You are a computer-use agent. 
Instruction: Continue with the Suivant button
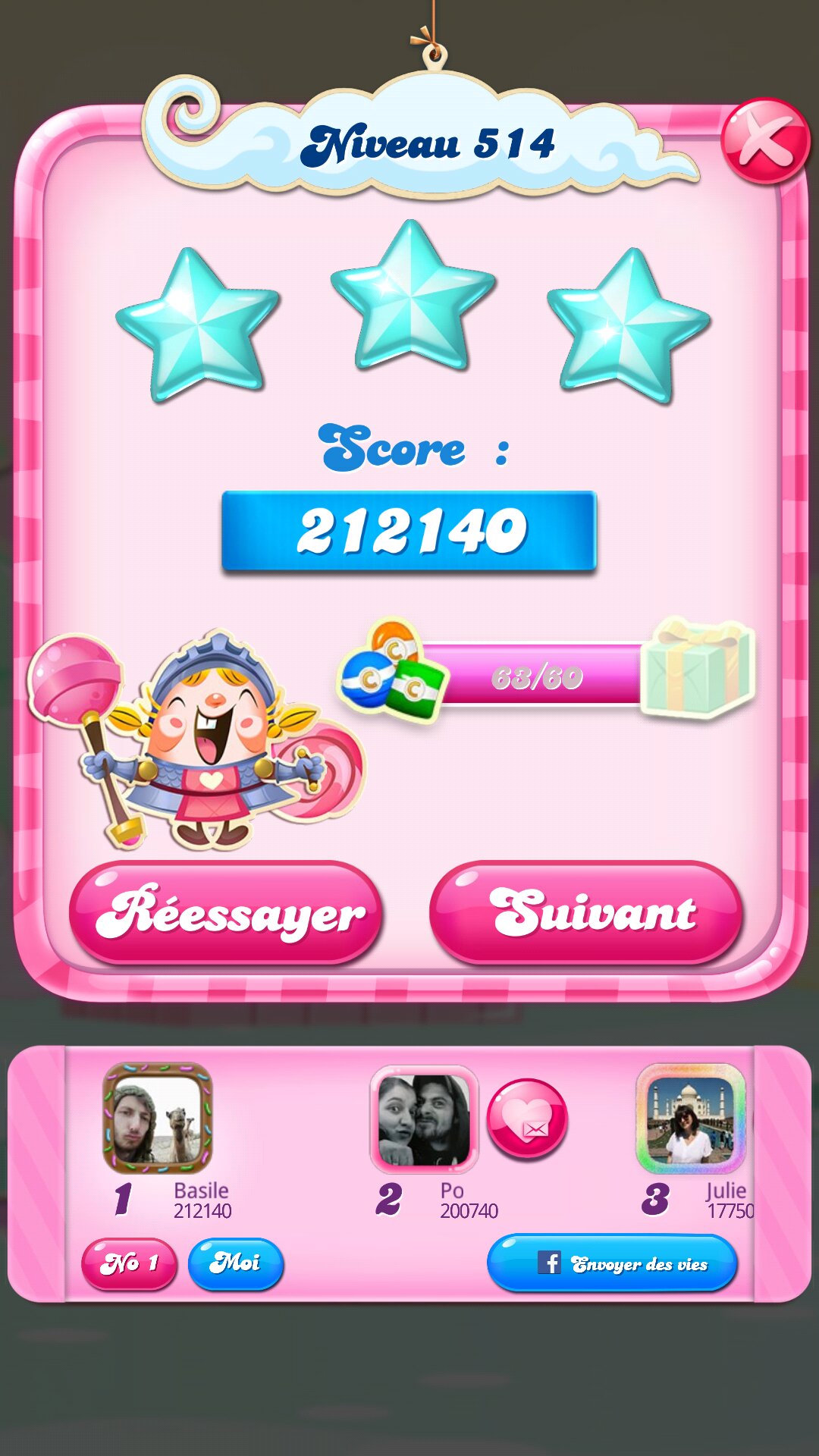tap(585, 912)
